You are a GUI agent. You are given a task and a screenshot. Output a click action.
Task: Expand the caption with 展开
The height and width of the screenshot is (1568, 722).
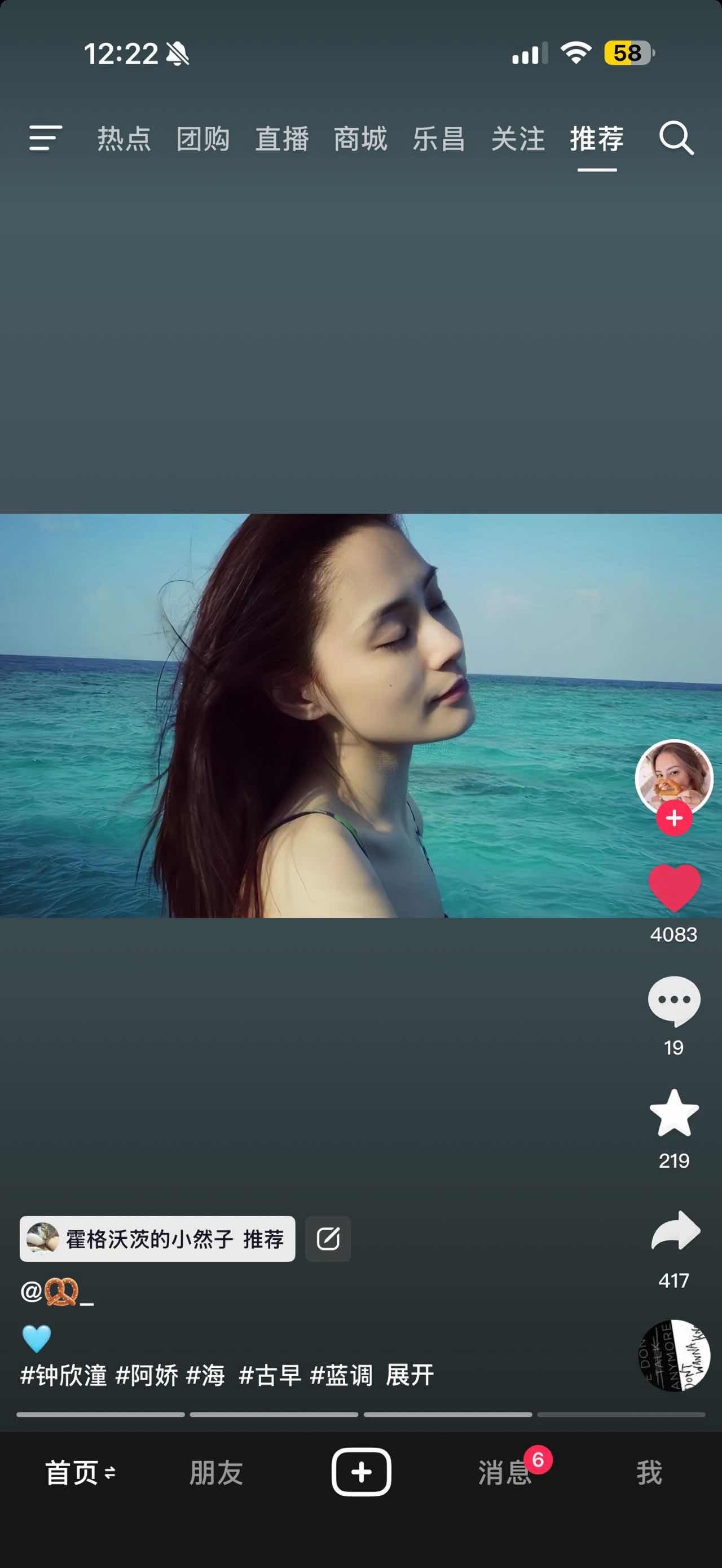(x=410, y=1375)
